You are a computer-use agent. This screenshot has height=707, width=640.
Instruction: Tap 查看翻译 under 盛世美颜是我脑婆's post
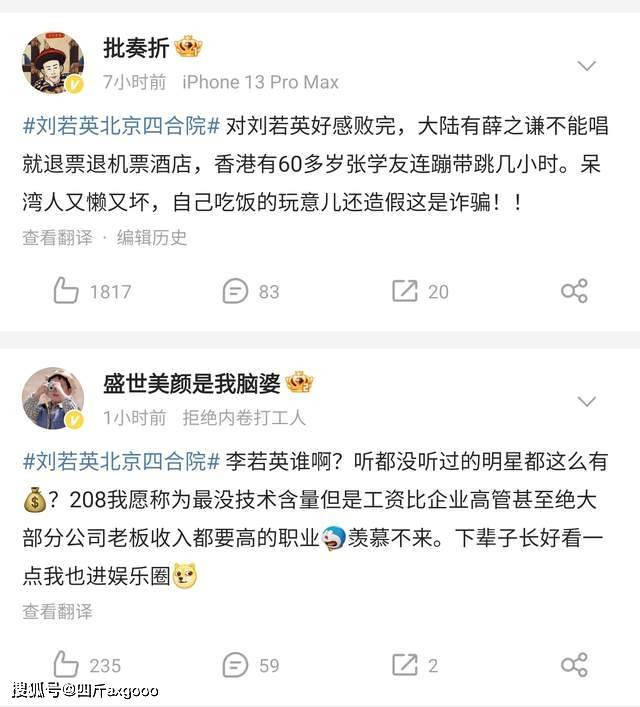click(57, 610)
